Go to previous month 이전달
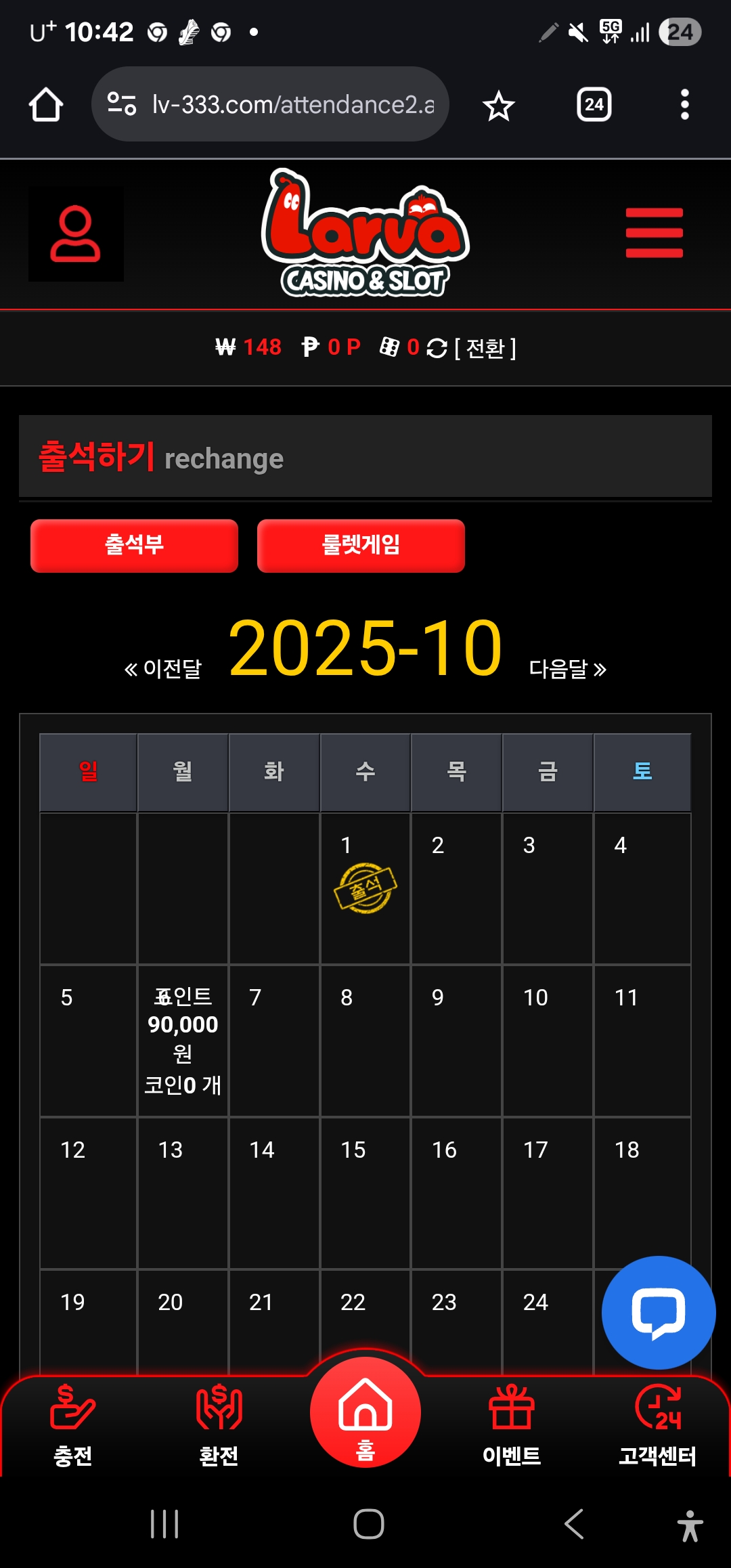The image size is (731, 1568). point(163,669)
